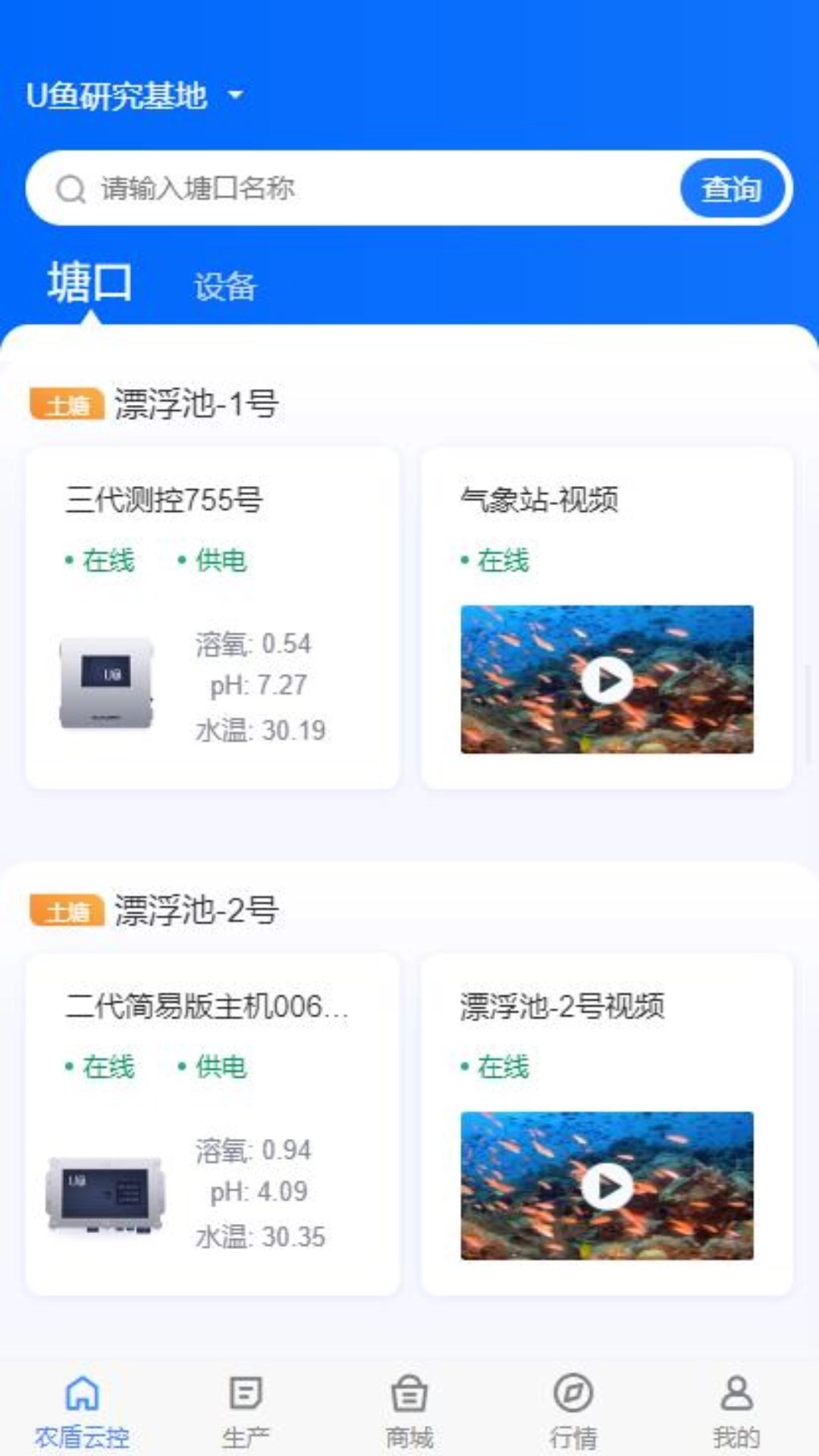The image size is (819, 1456).
Task: Click the 二代简易版主机 device image
Action: pyautogui.click(x=106, y=1183)
